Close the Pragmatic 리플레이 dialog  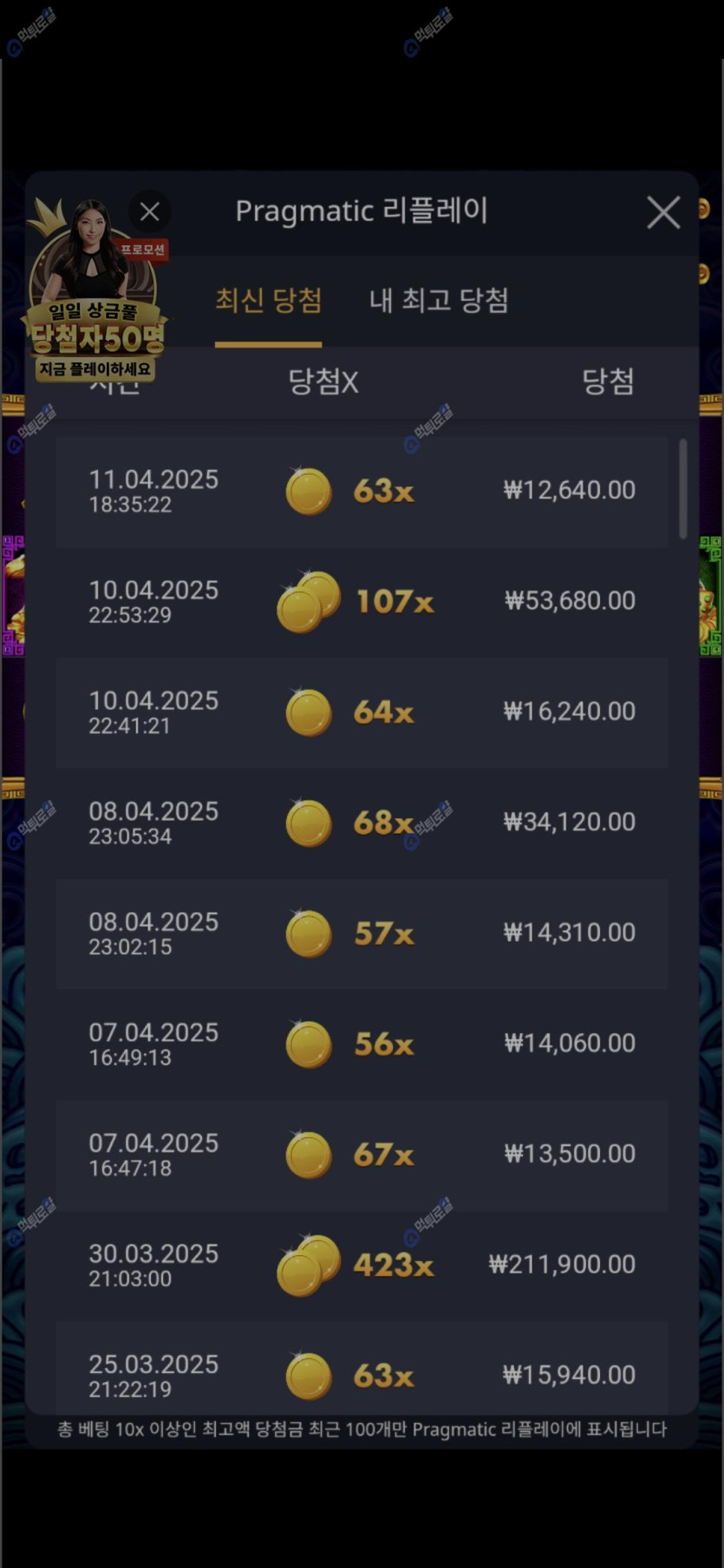(x=663, y=212)
